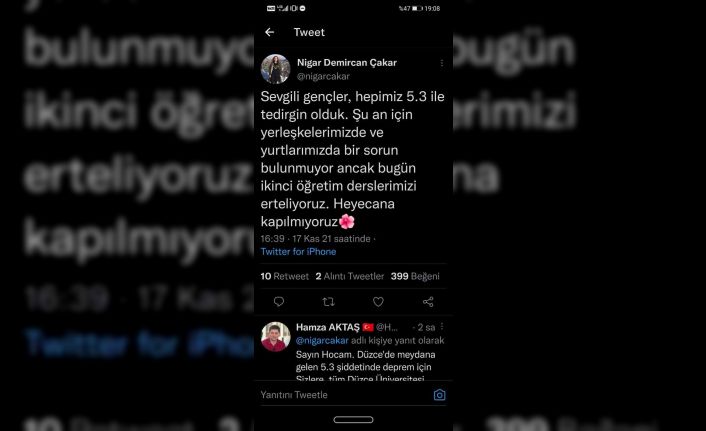Like Nigar's tweet
The image size is (706, 431).
[x=378, y=301]
